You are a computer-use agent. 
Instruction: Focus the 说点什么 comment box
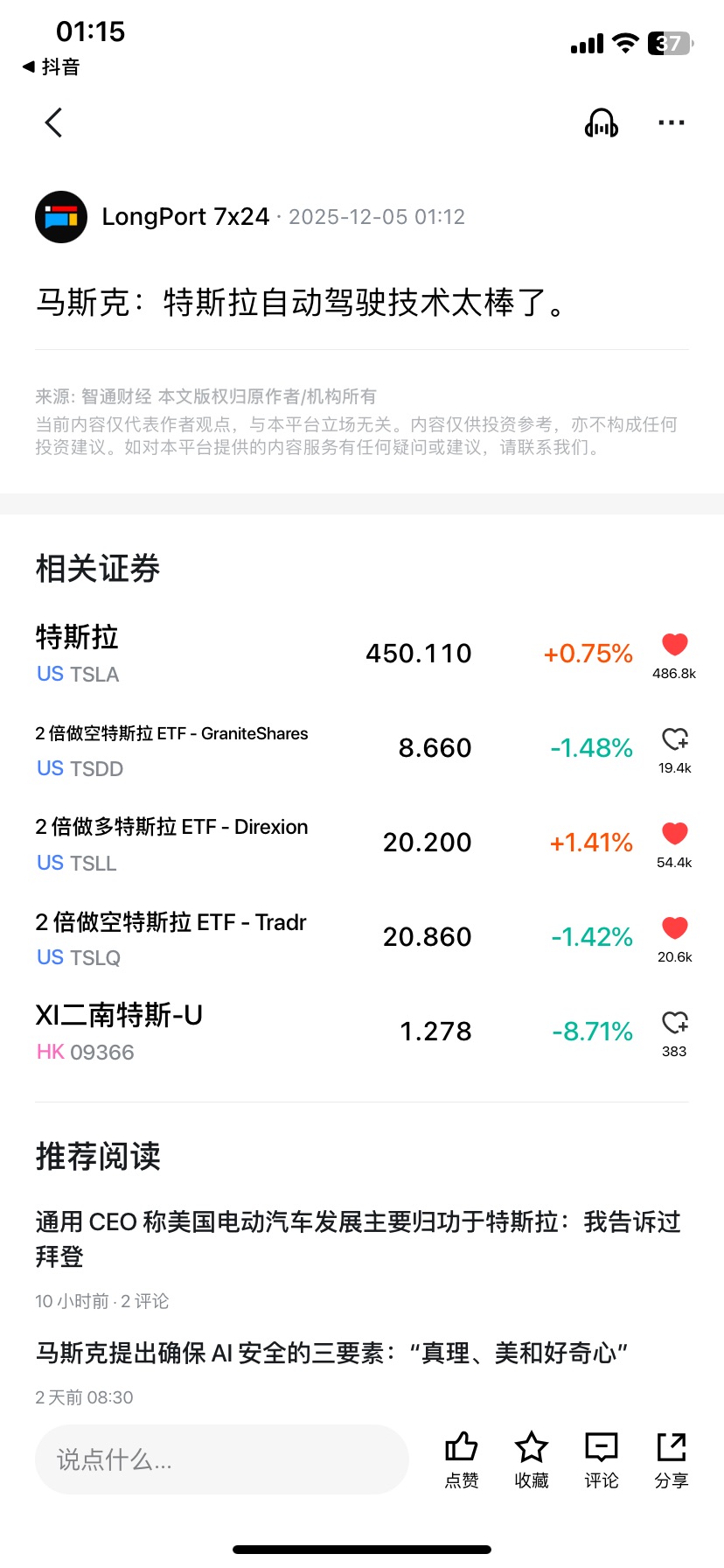click(x=221, y=1459)
